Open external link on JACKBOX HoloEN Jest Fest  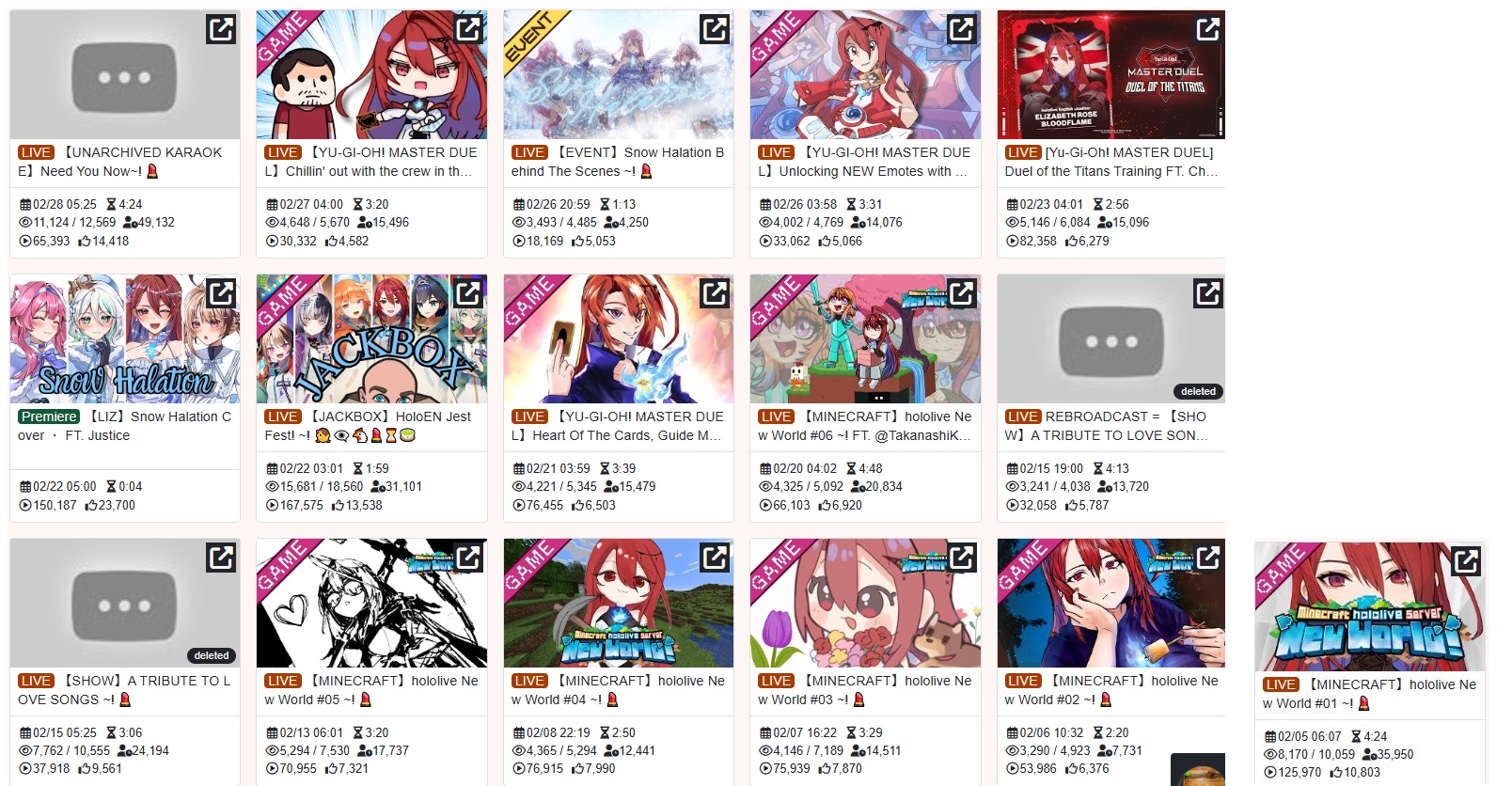pos(468,294)
